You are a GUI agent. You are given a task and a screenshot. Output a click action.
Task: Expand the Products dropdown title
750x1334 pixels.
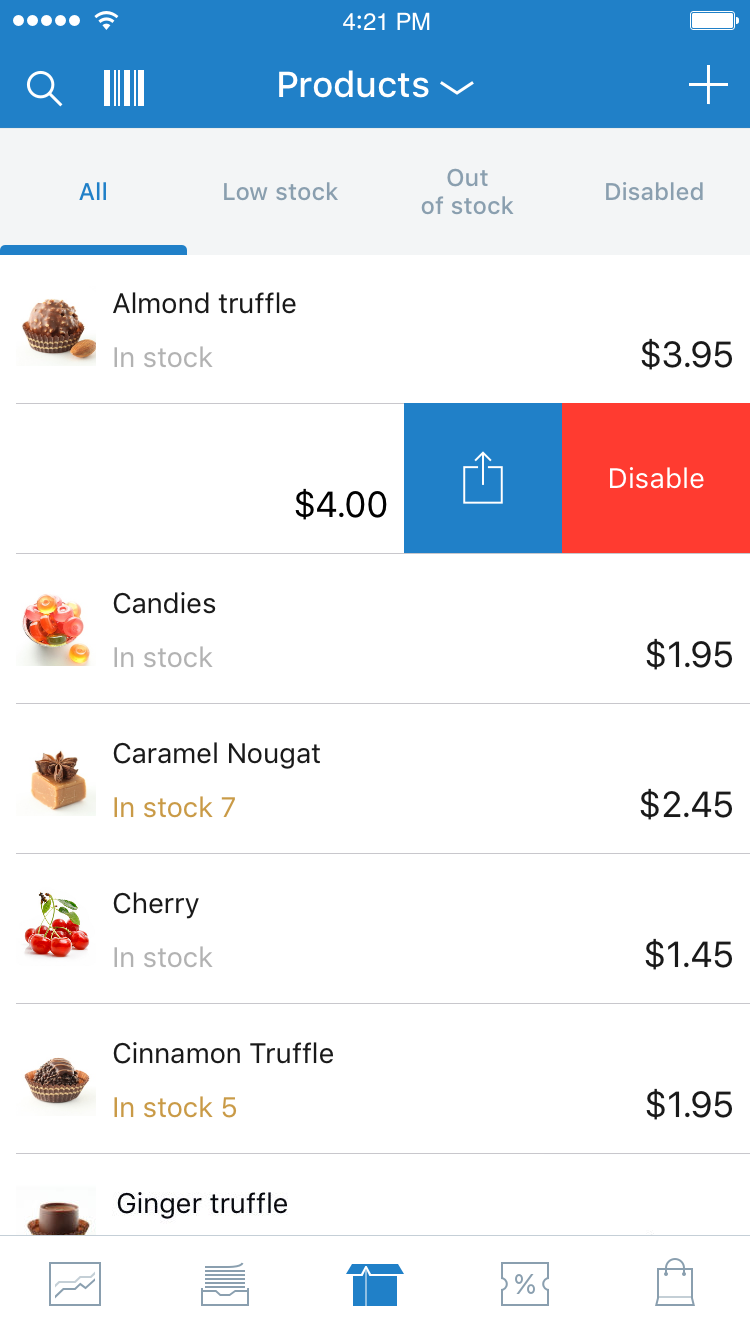pos(374,86)
